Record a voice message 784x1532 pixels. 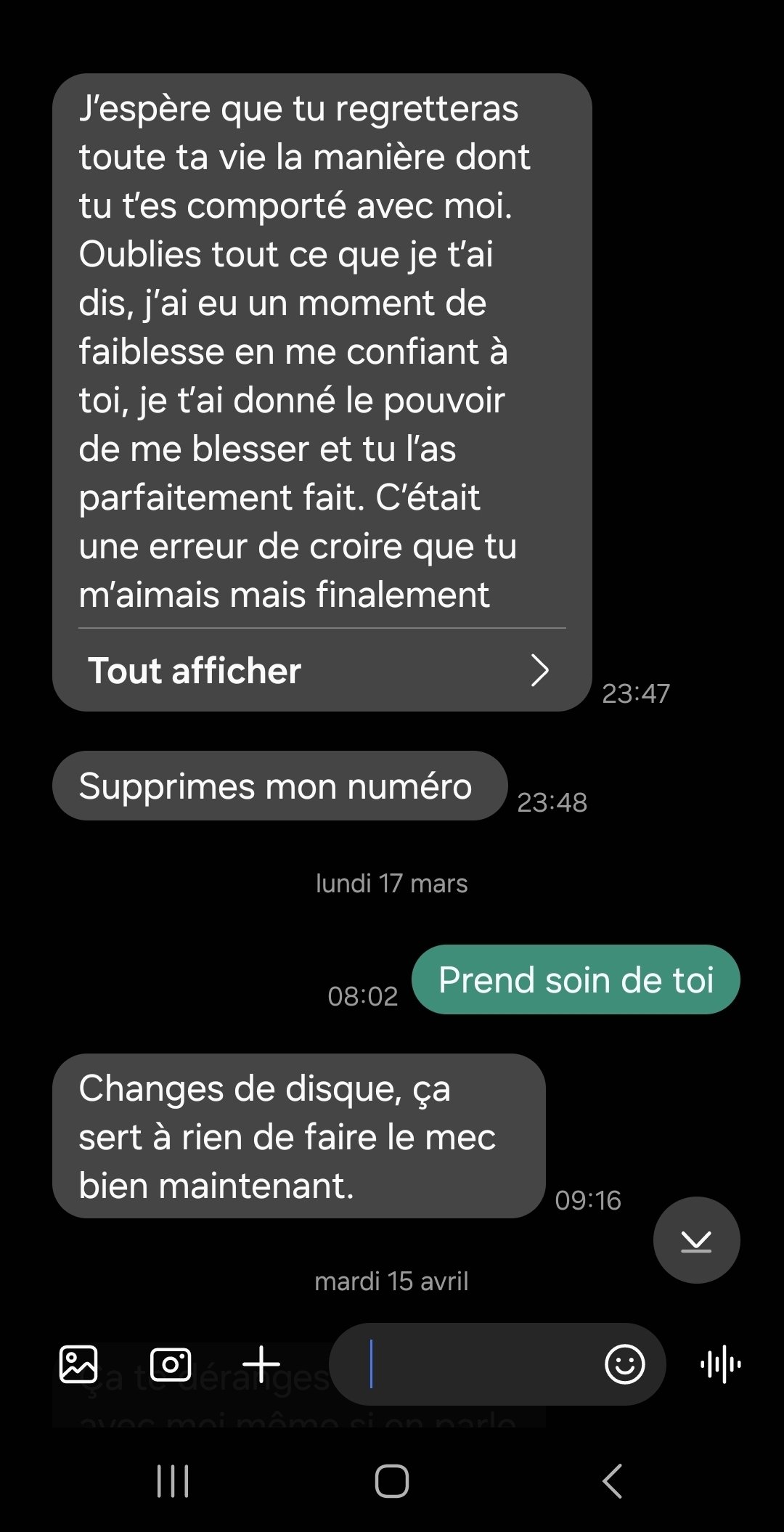coord(721,1364)
